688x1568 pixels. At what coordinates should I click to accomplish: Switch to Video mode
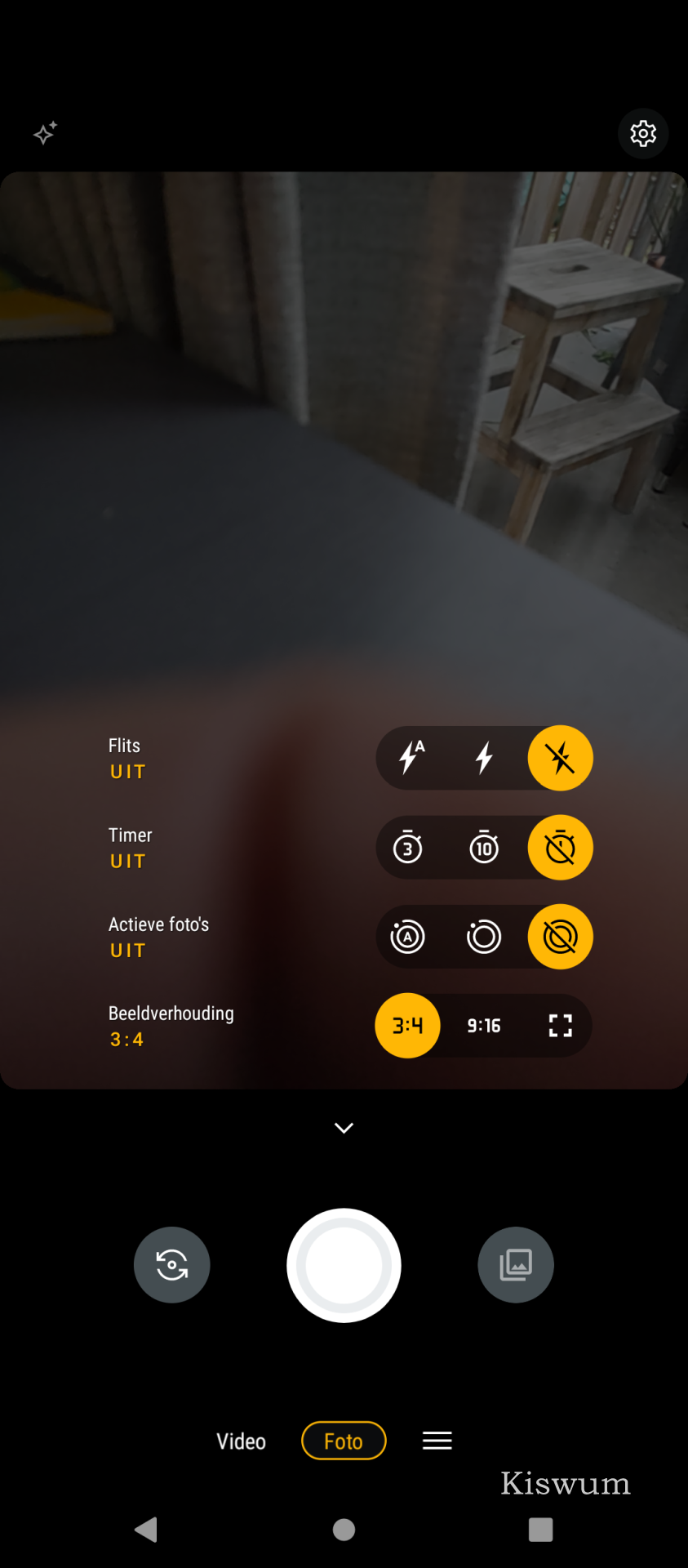242,1441
